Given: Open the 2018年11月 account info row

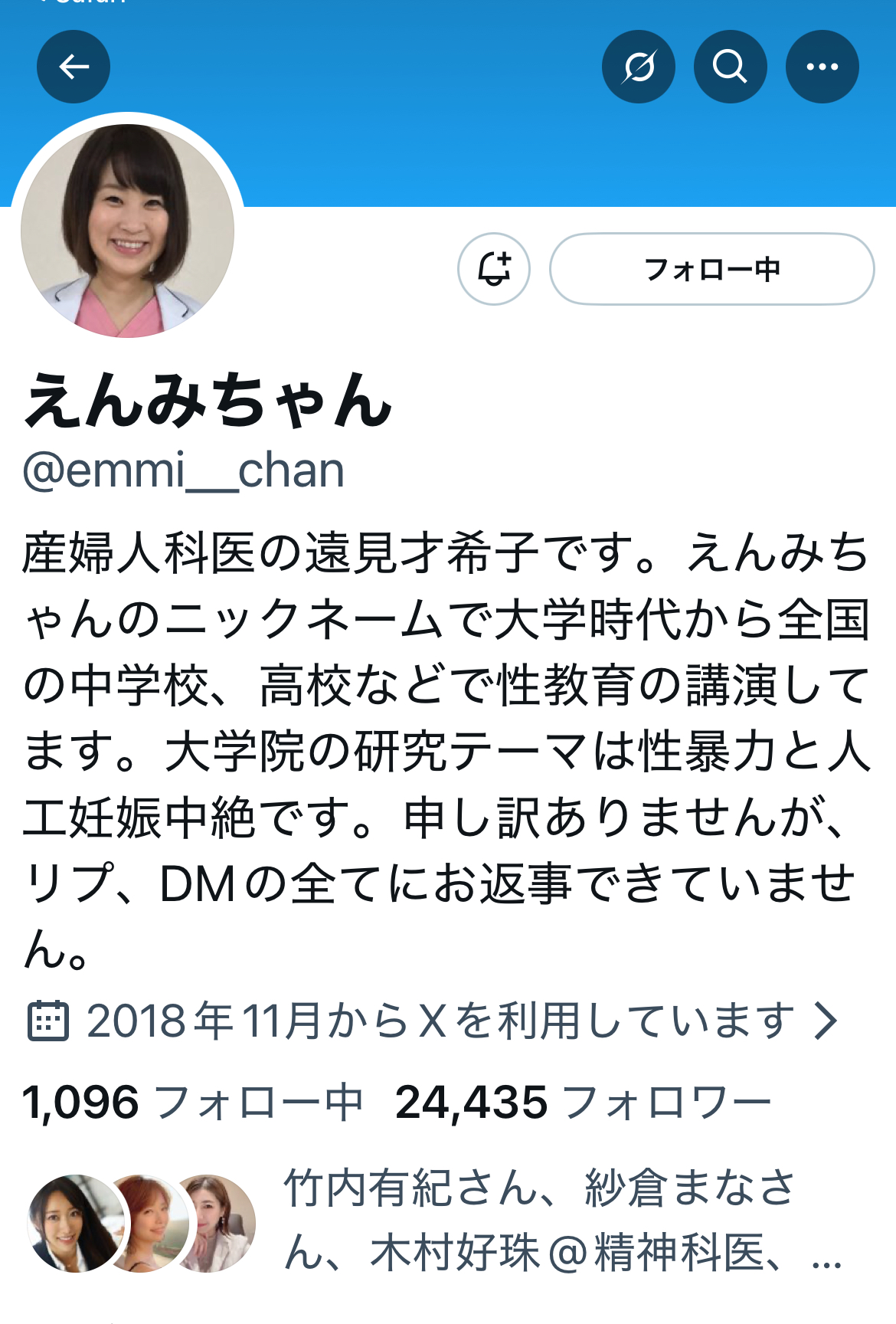Looking at the screenshot, I should coord(433,1021).
